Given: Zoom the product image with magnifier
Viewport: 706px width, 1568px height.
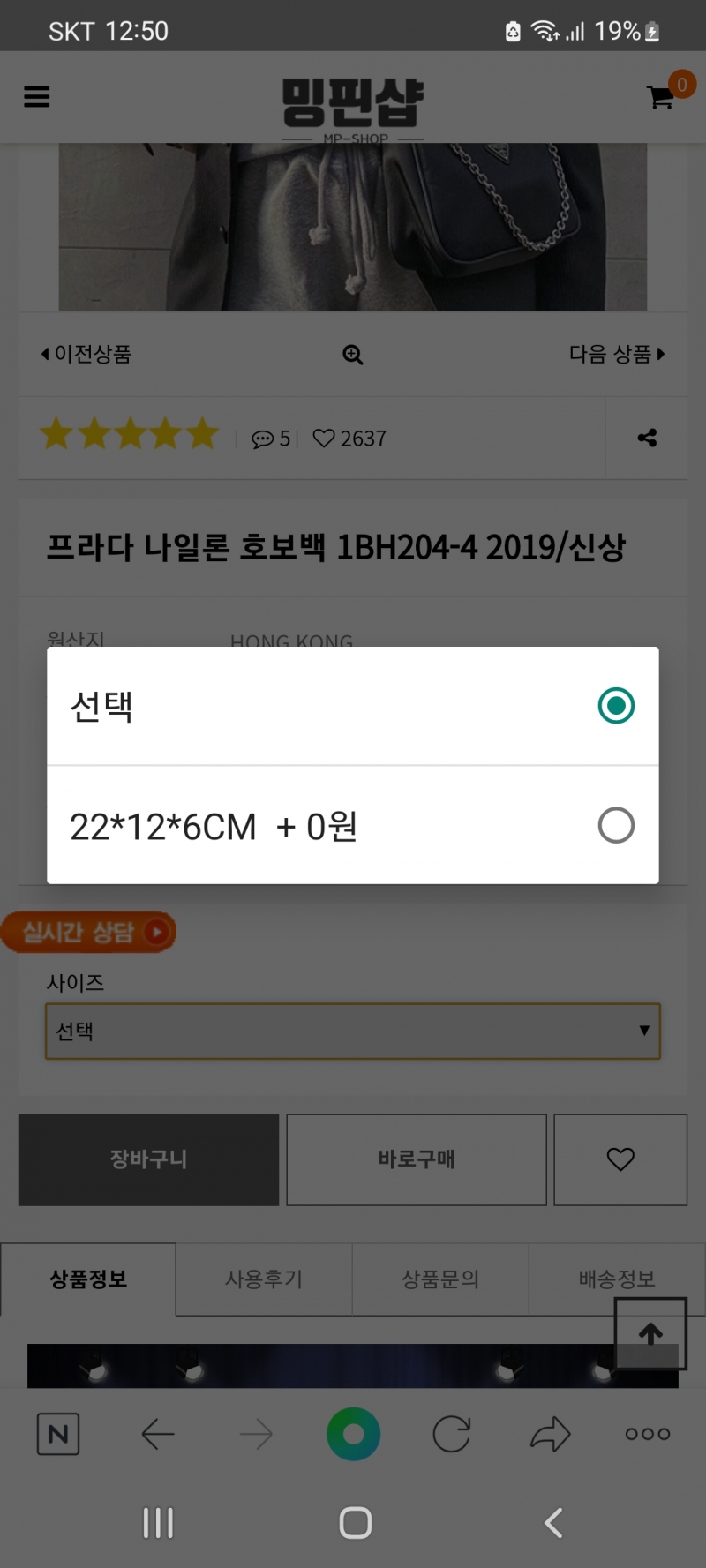Looking at the screenshot, I should click(x=353, y=355).
